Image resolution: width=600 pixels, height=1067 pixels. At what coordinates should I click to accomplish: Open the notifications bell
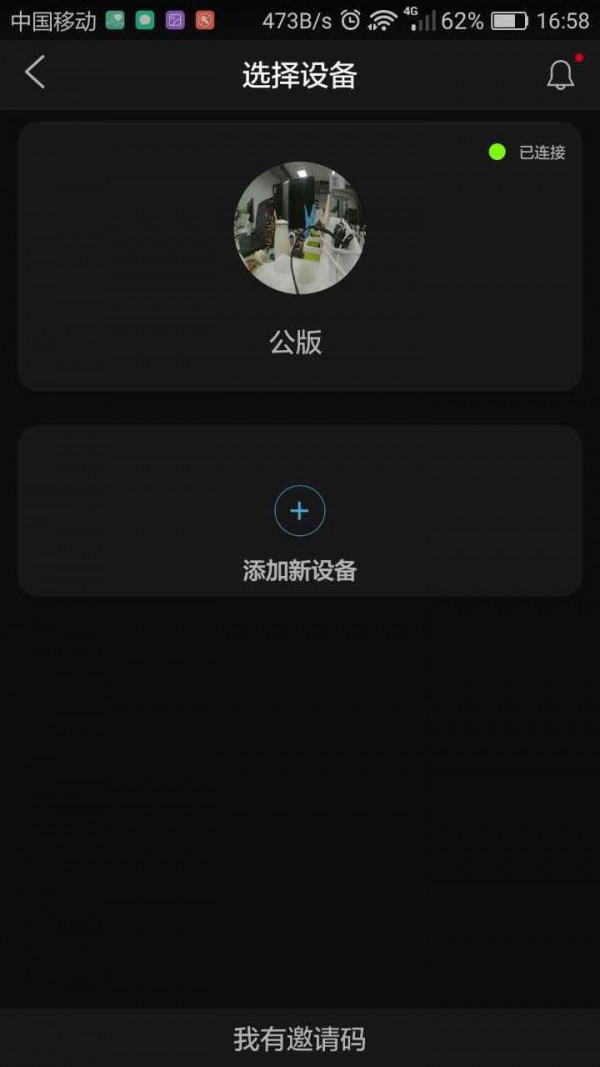pyautogui.click(x=561, y=75)
